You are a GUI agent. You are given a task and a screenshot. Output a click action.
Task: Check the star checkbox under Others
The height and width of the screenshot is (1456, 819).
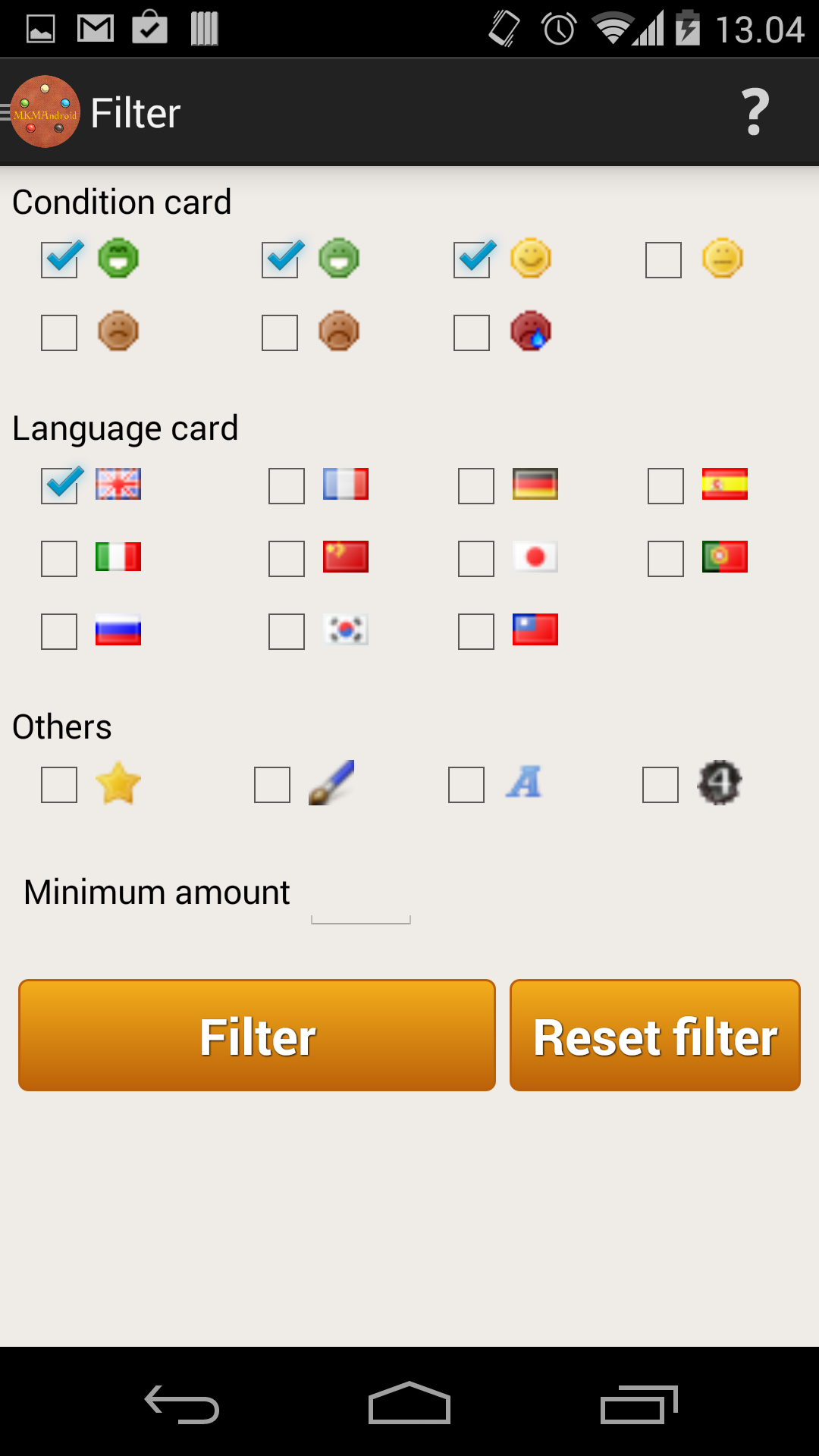[x=59, y=784]
